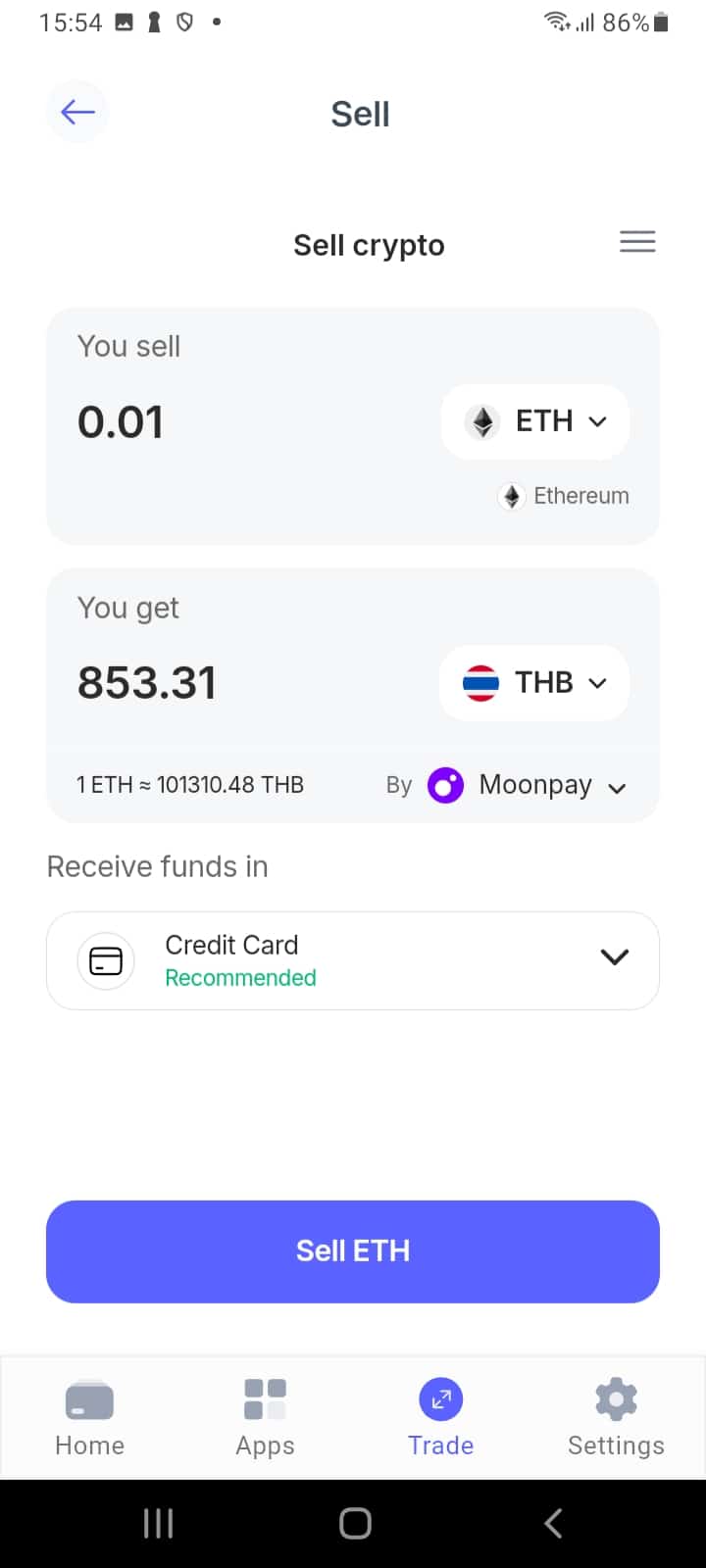Viewport: 706px width, 1568px height.
Task: Expand the Credit Card payment method list
Action: (x=614, y=957)
